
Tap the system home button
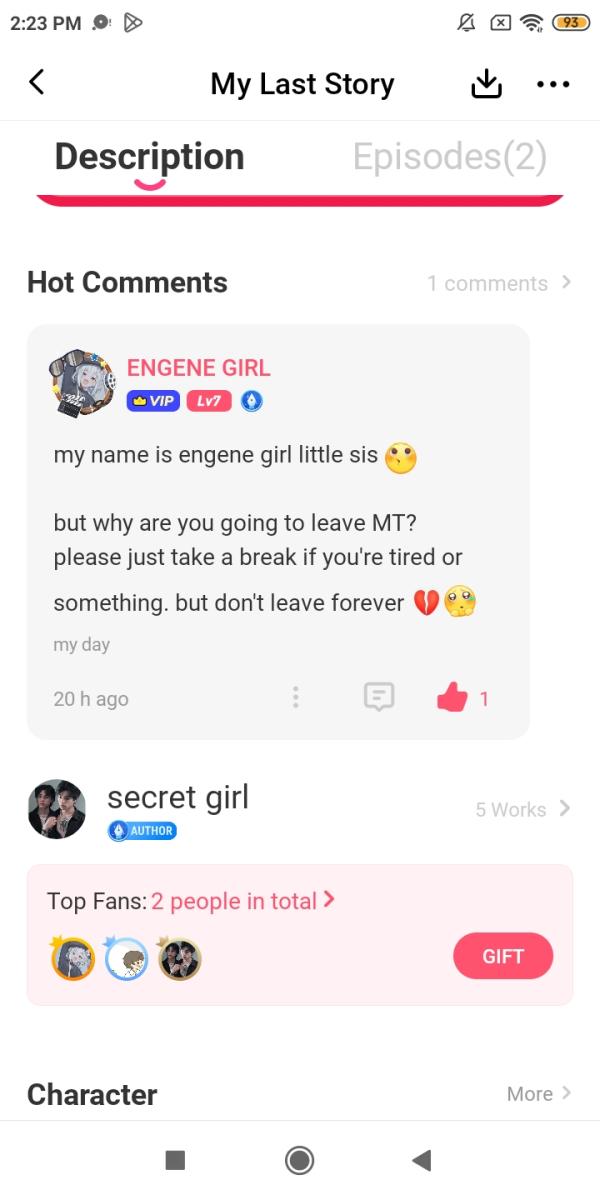tap(299, 1160)
